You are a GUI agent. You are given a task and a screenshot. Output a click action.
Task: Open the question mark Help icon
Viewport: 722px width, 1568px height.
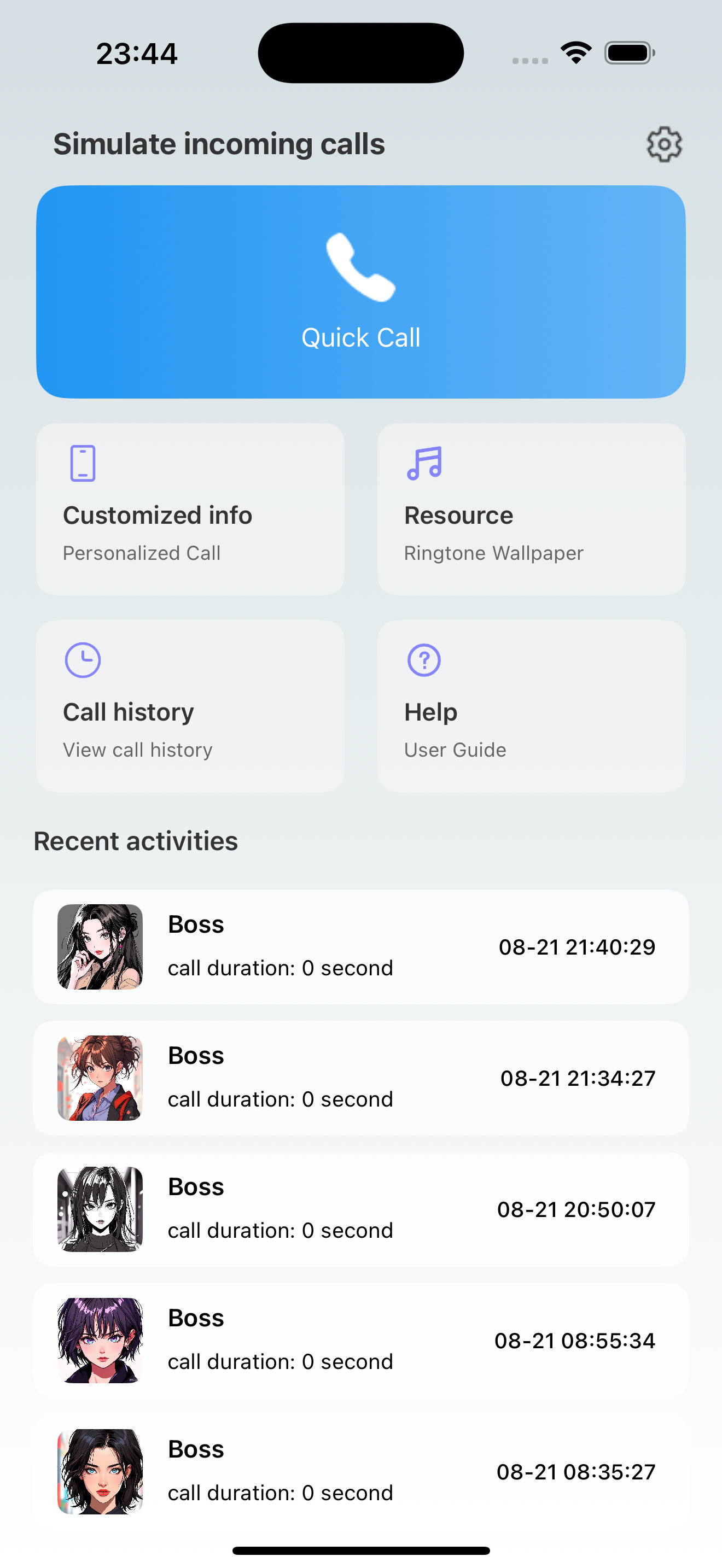424,659
